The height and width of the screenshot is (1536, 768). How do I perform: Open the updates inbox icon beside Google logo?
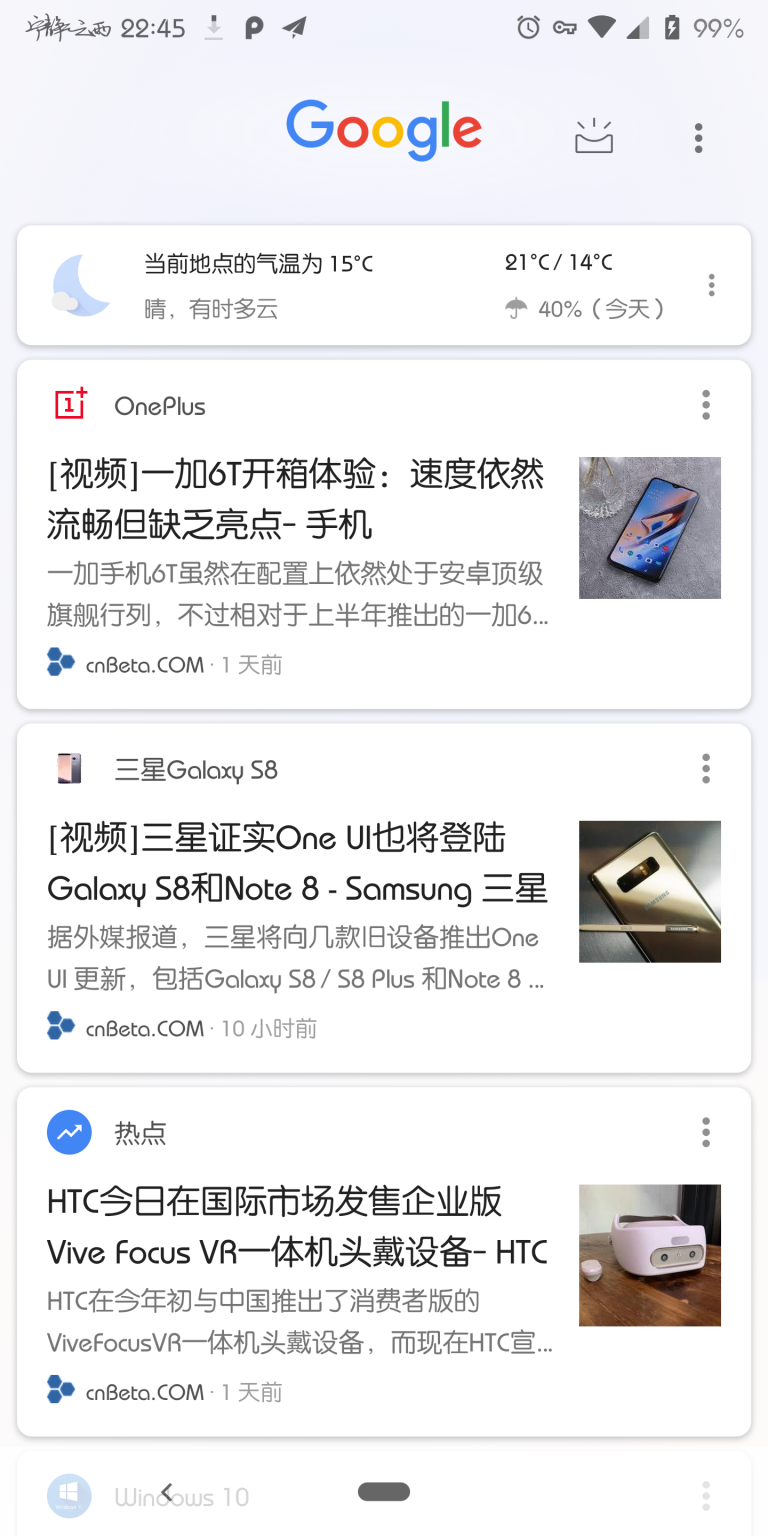click(x=593, y=137)
